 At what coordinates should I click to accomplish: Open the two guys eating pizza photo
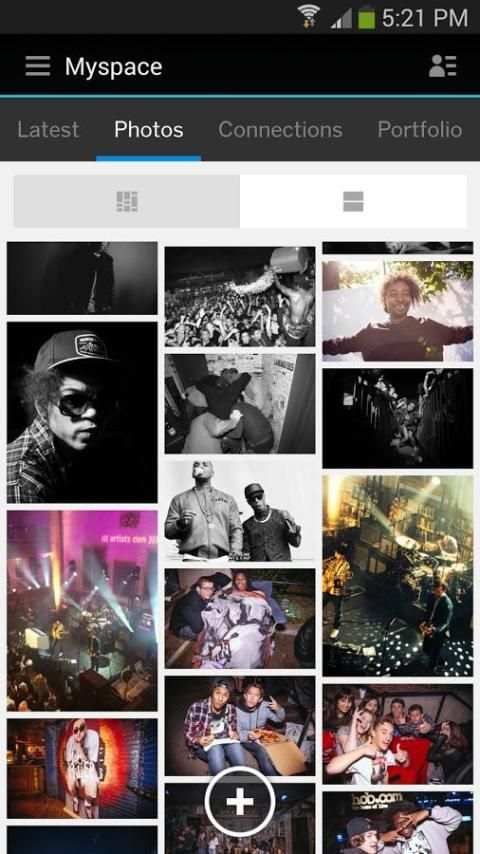[x=240, y=726]
